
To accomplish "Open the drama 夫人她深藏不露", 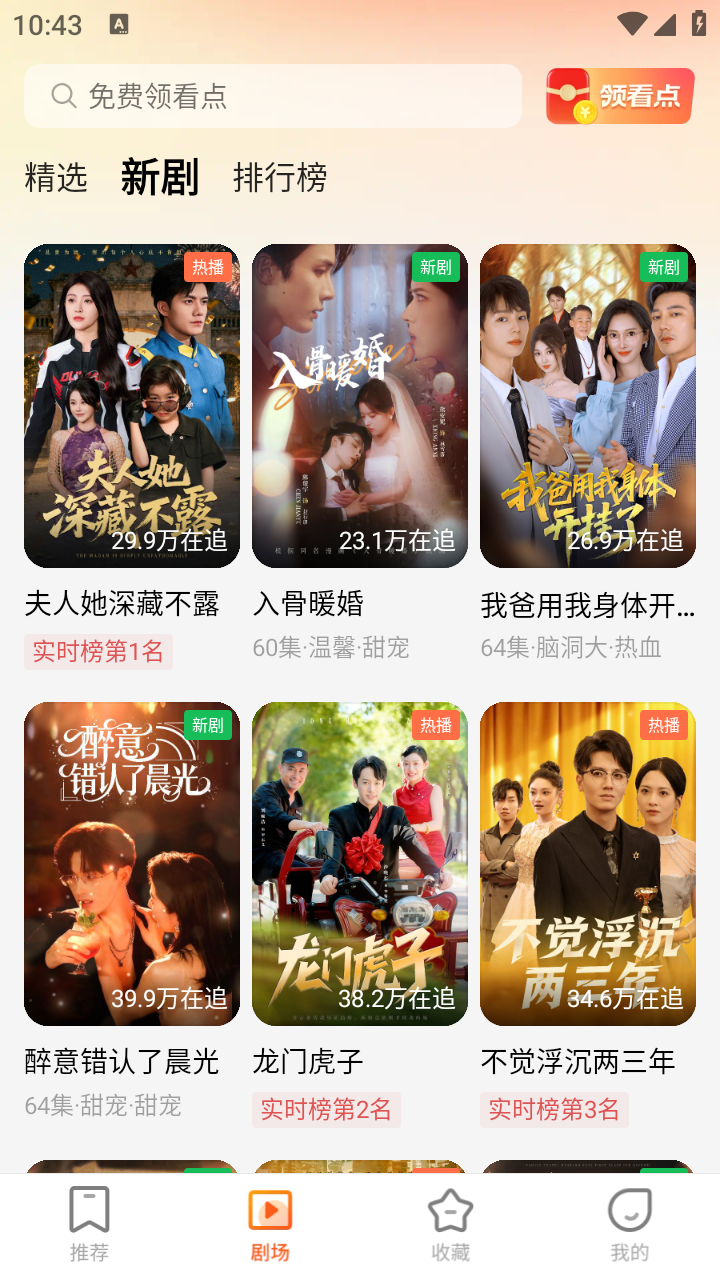I will [132, 406].
